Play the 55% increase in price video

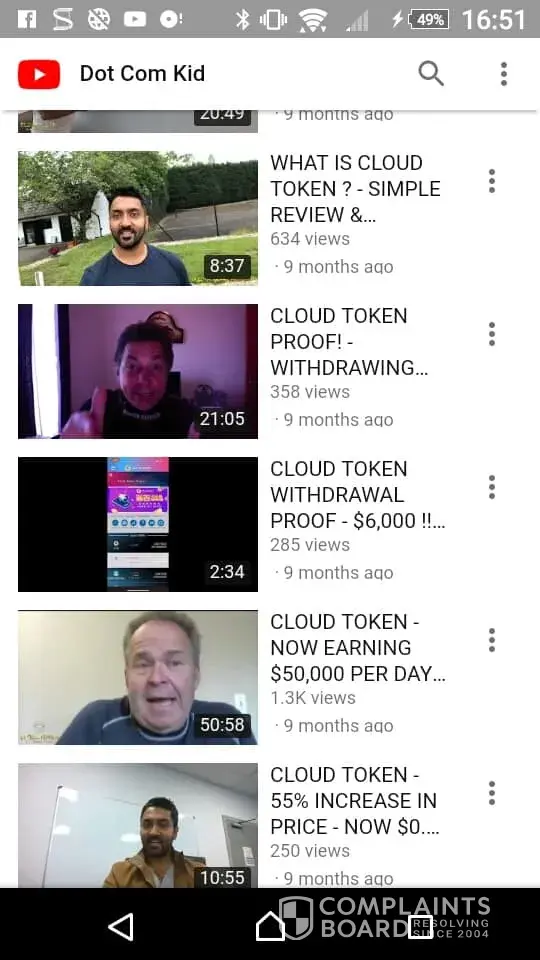[138, 825]
